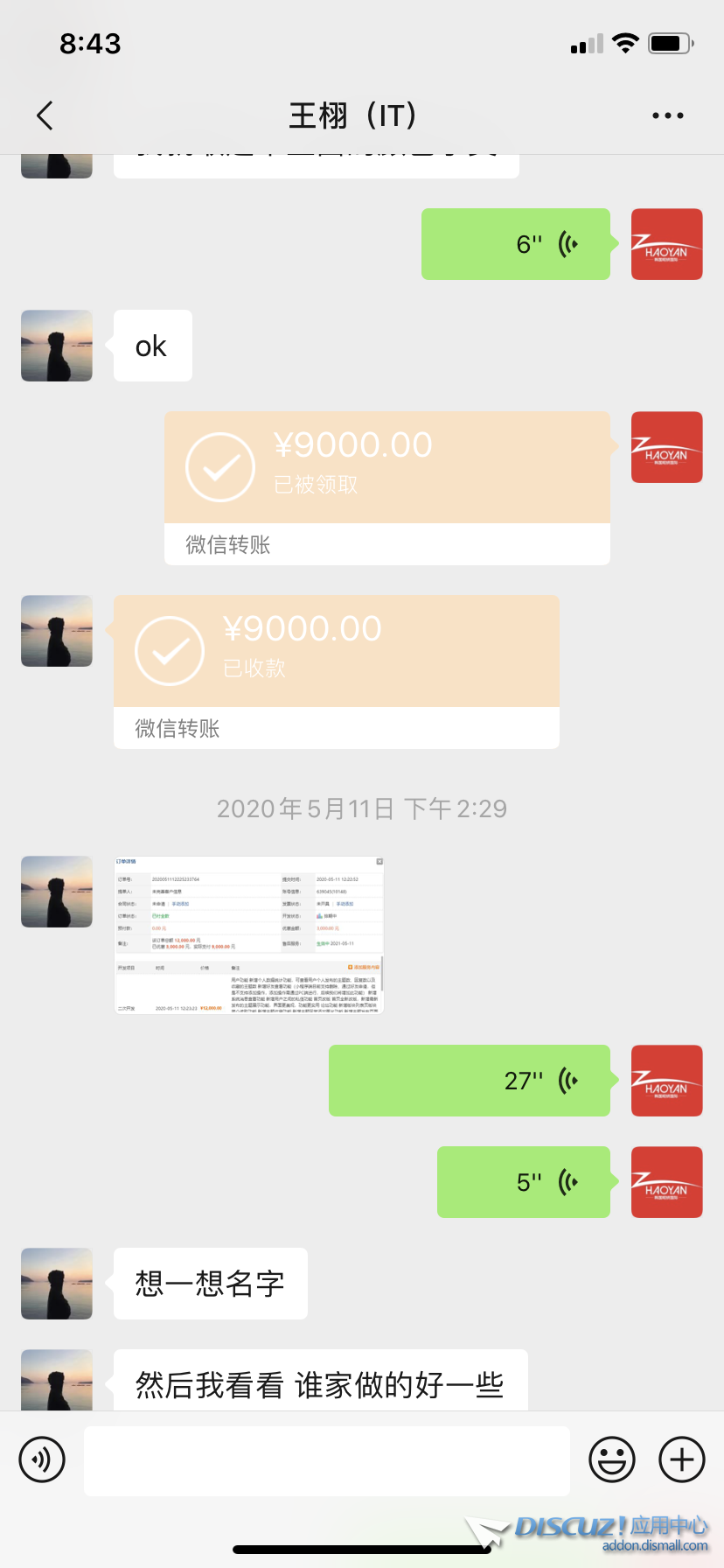The height and width of the screenshot is (1568, 724).
Task: Open the contact's avatar beside the ok message
Action: click(57, 346)
